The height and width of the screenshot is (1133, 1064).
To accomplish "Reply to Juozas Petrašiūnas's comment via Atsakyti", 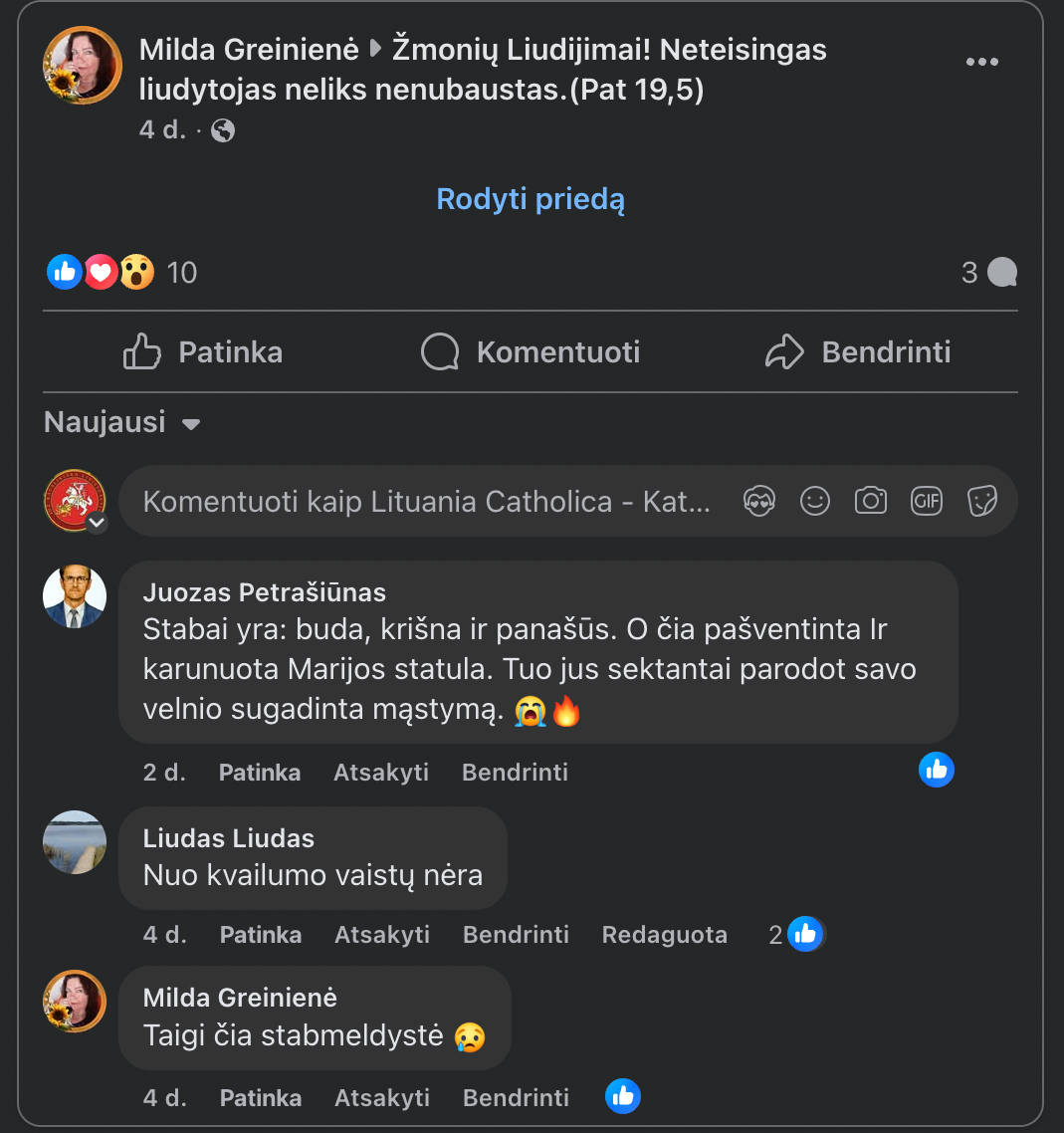I will pos(381,773).
